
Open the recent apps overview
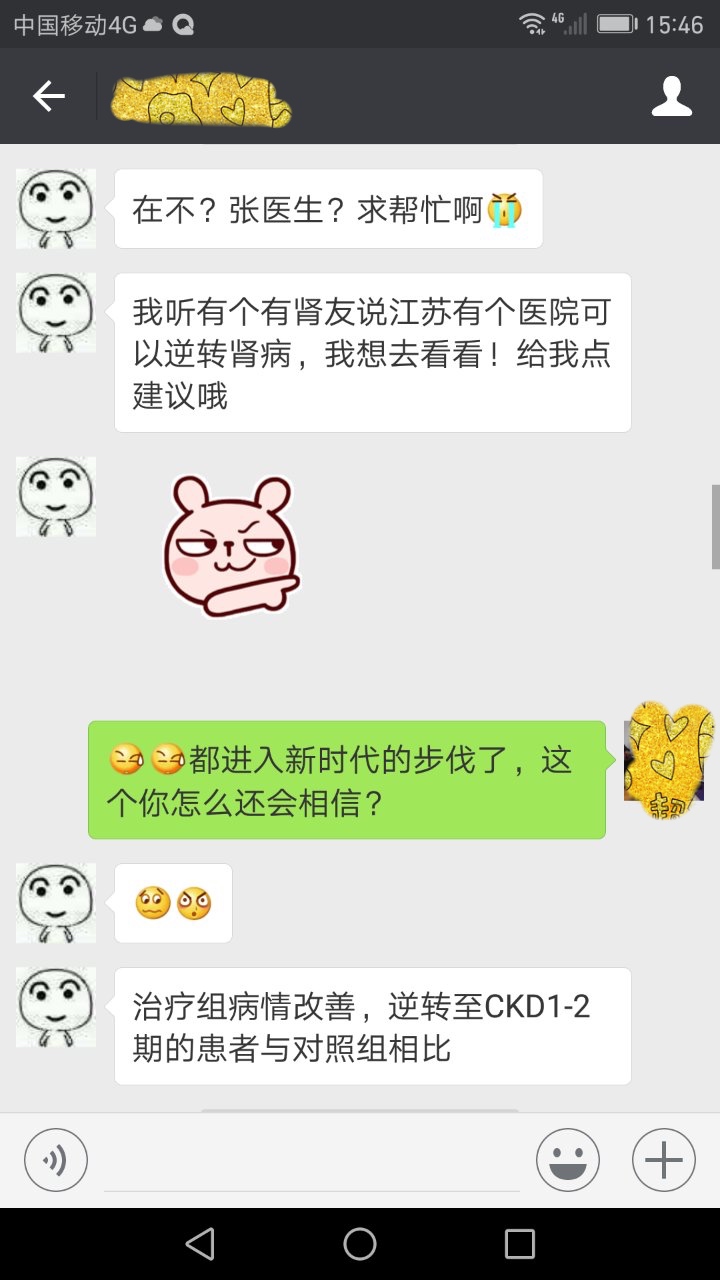click(x=520, y=1244)
